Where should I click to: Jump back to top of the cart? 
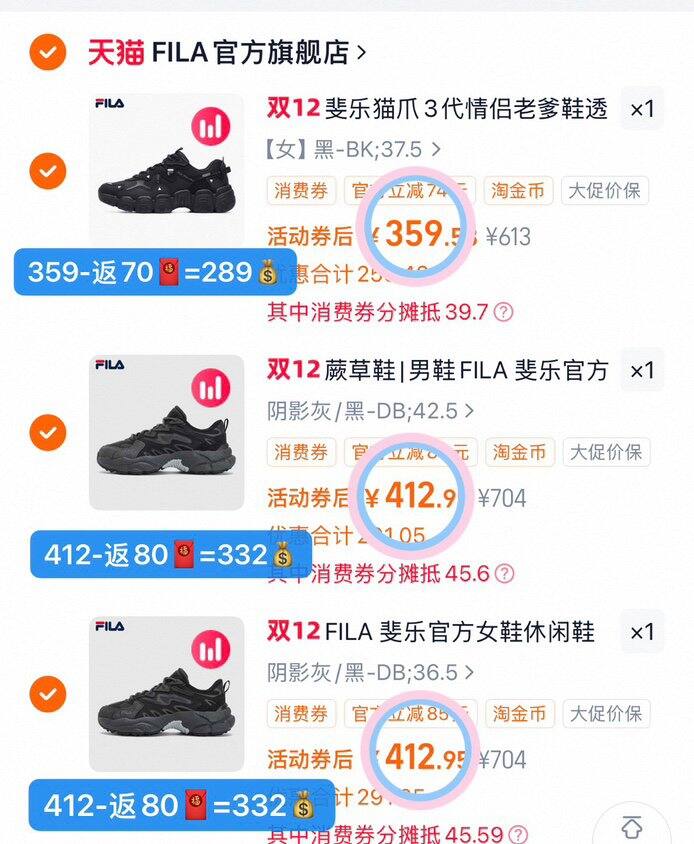[632, 827]
